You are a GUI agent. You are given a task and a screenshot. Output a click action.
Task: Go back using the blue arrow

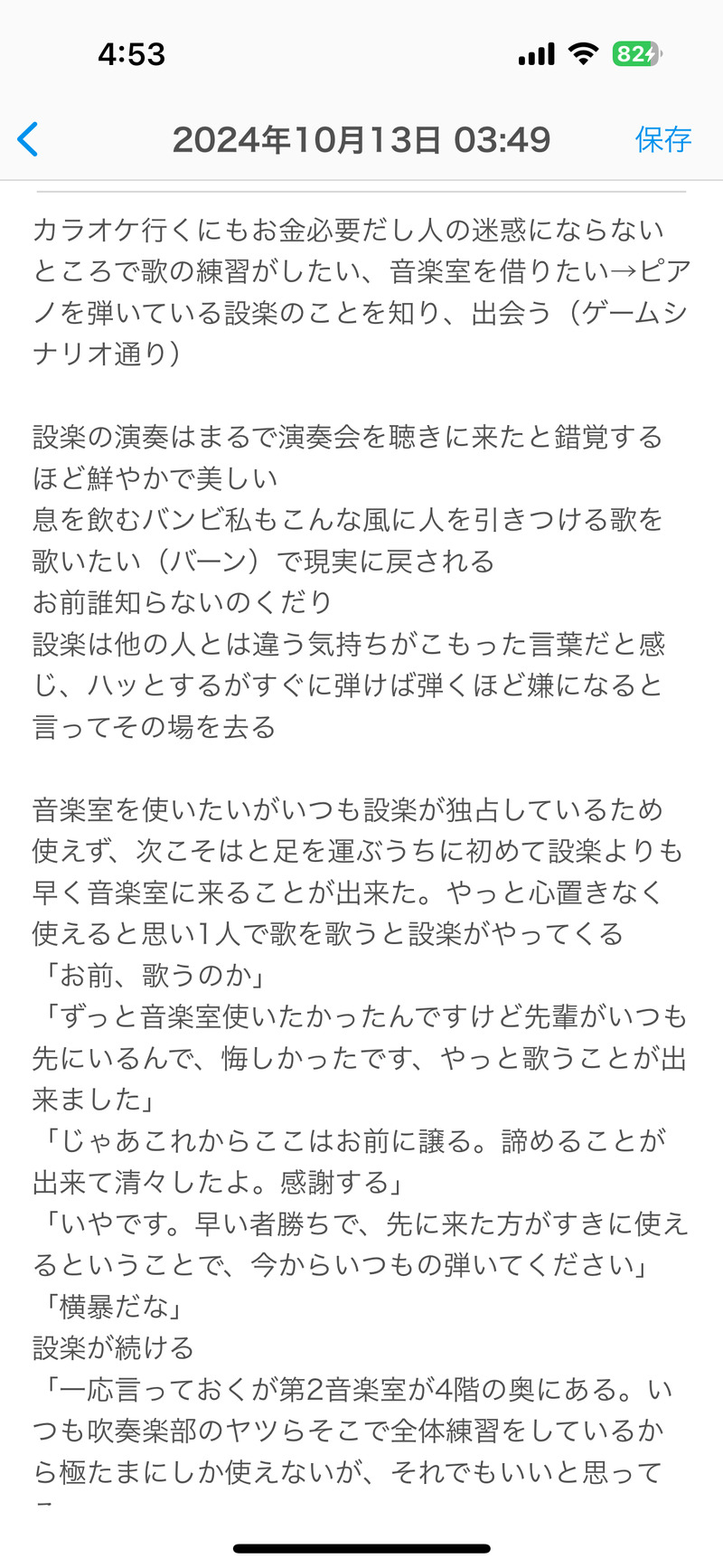[x=29, y=139]
